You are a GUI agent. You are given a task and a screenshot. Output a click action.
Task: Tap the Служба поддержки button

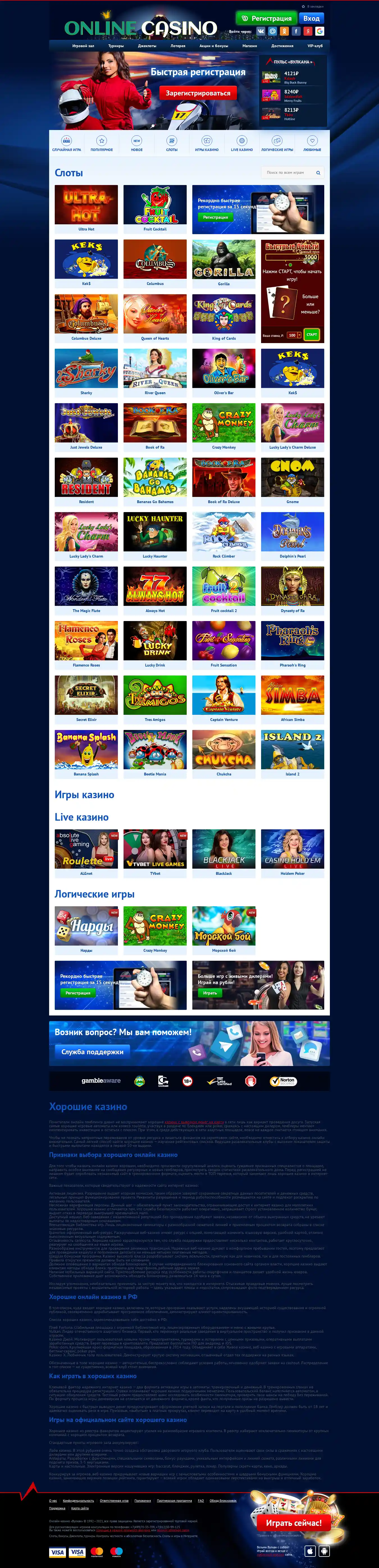tap(92, 1051)
